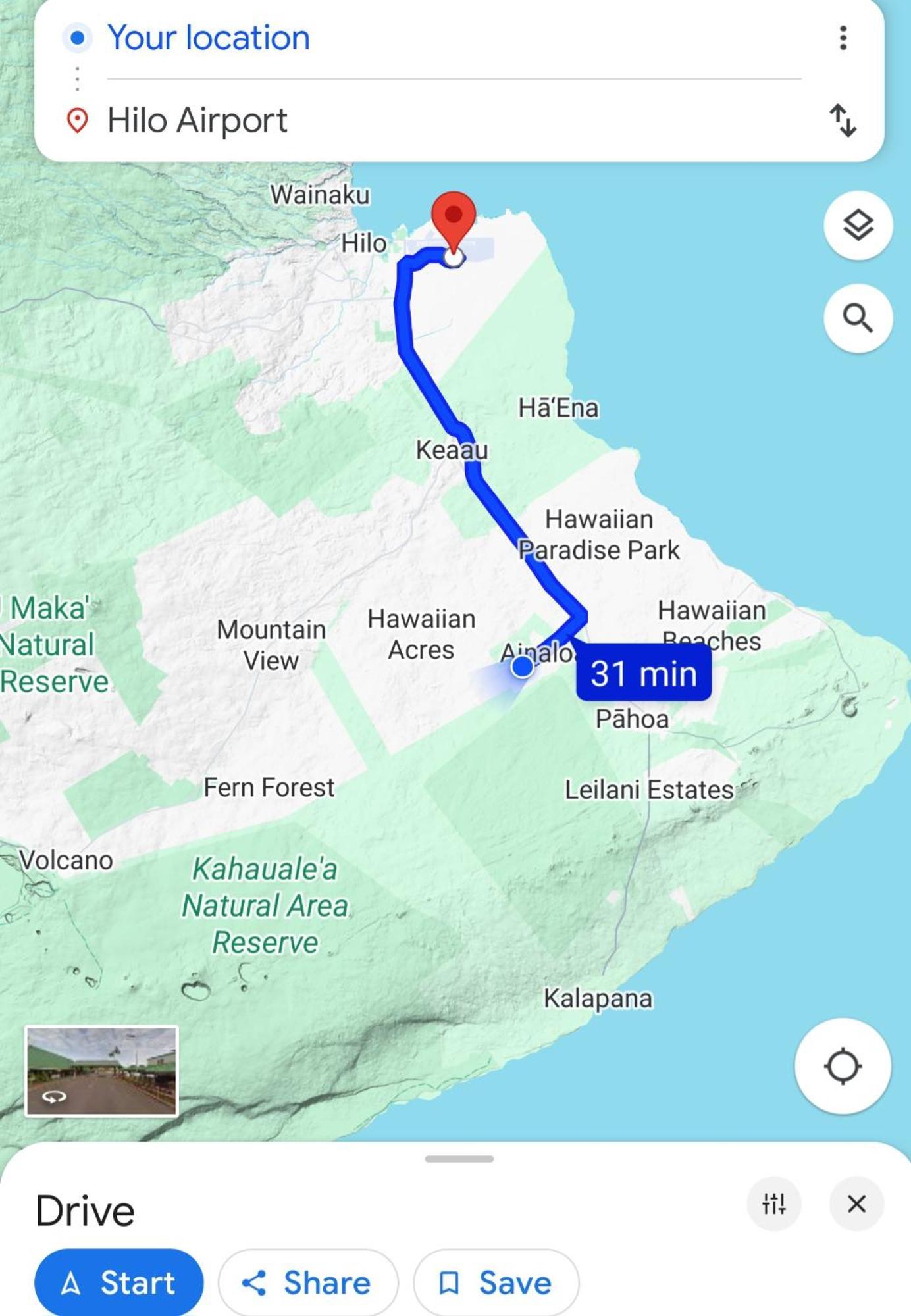This screenshot has height=1316, width=911.
Task: Search along the route
Action: point(858,318)
